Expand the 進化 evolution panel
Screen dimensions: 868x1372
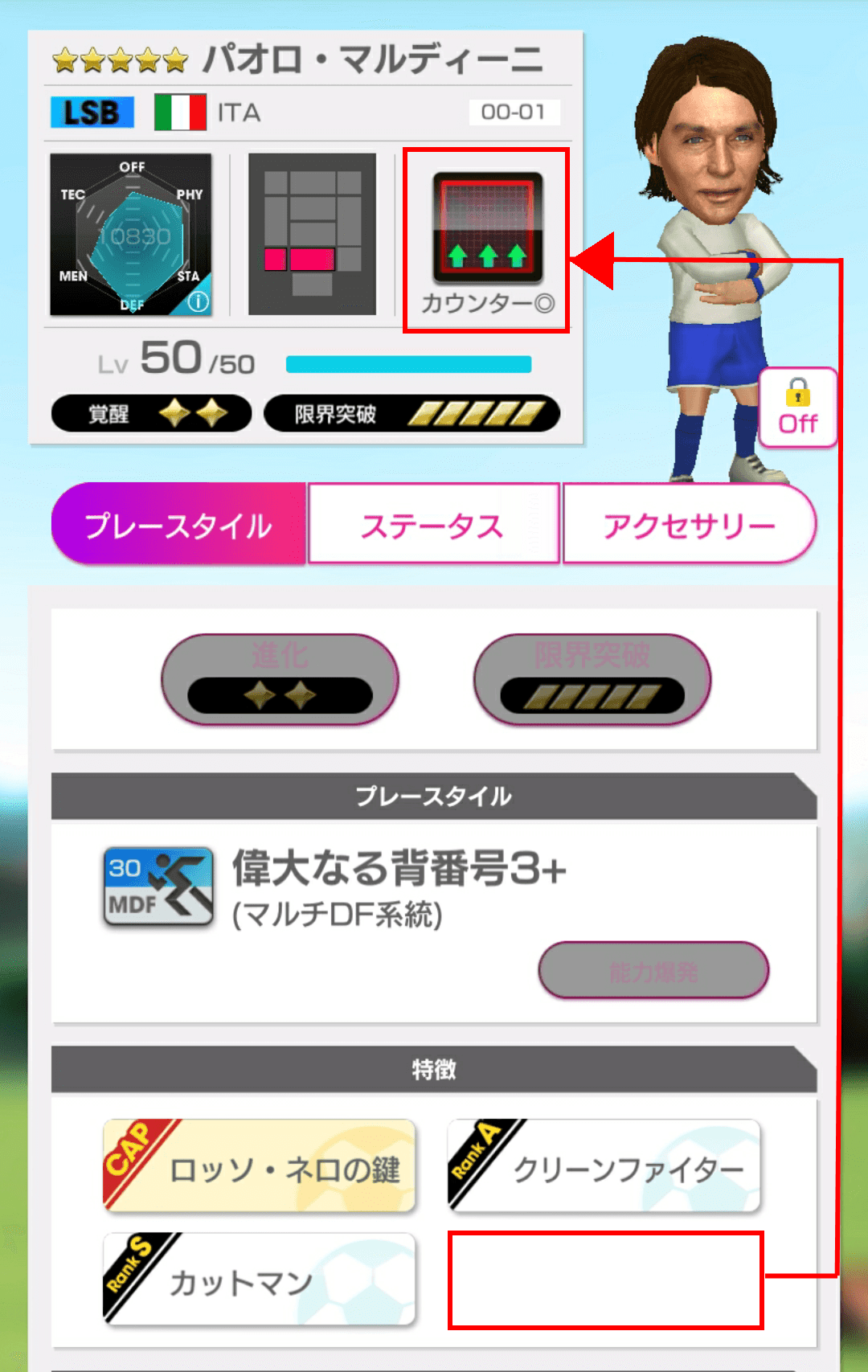[280, 678]
